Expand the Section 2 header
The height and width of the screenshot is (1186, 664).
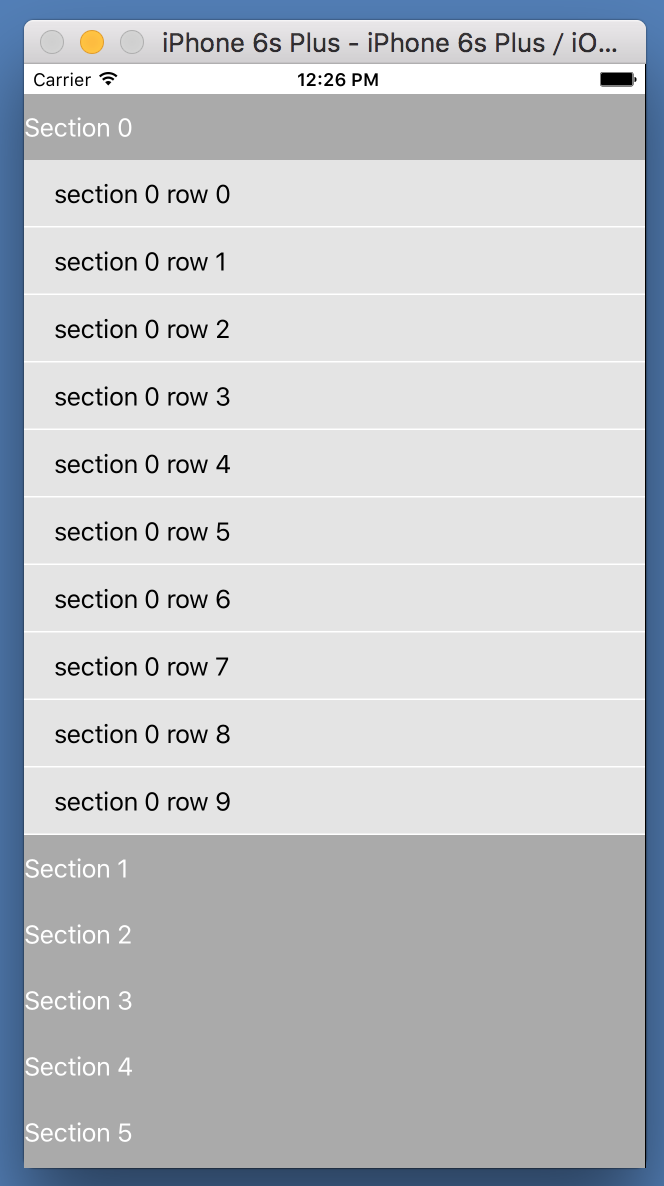coord(334,935)
